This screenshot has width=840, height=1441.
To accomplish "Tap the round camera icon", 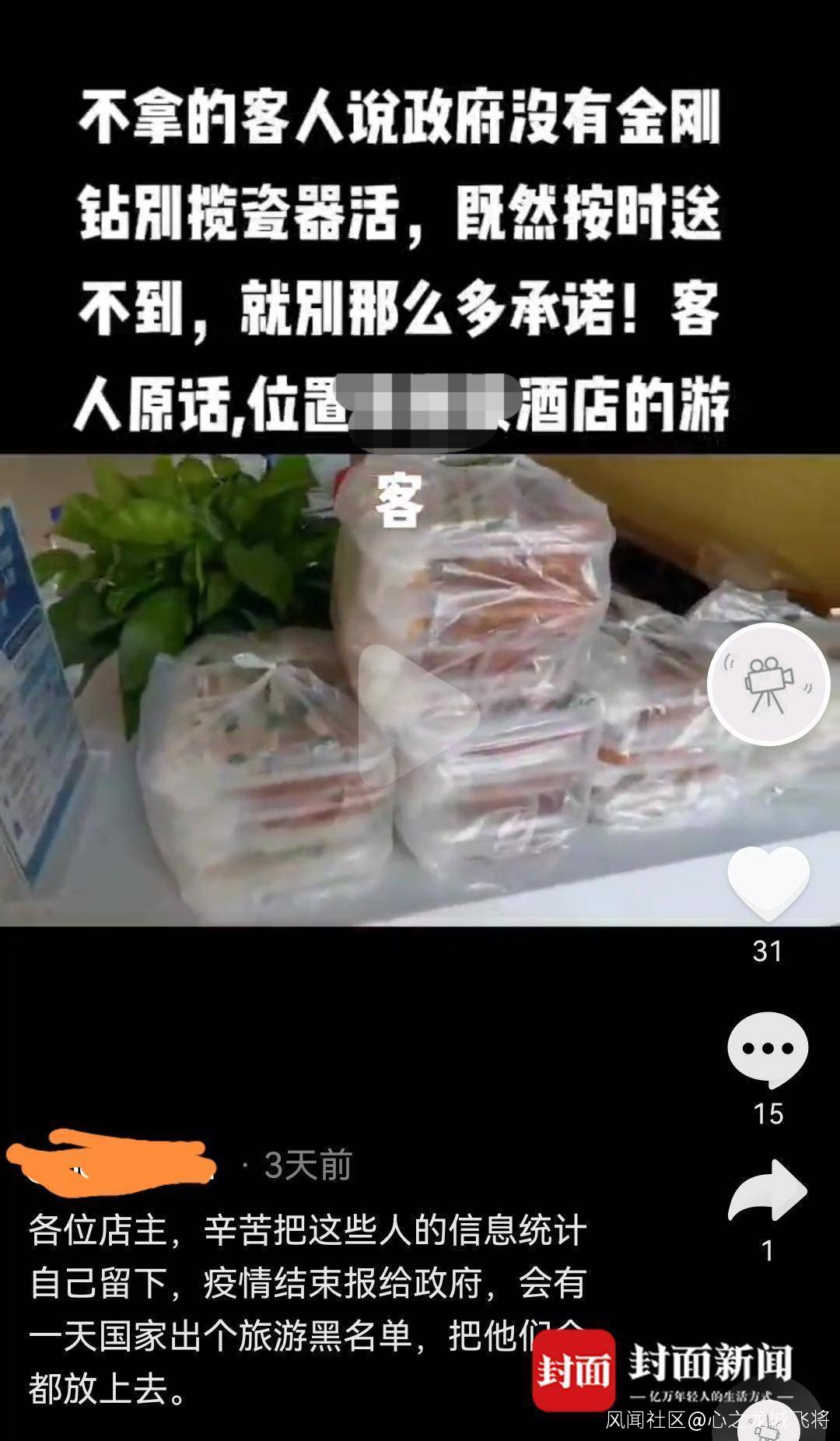I will 768,685.
